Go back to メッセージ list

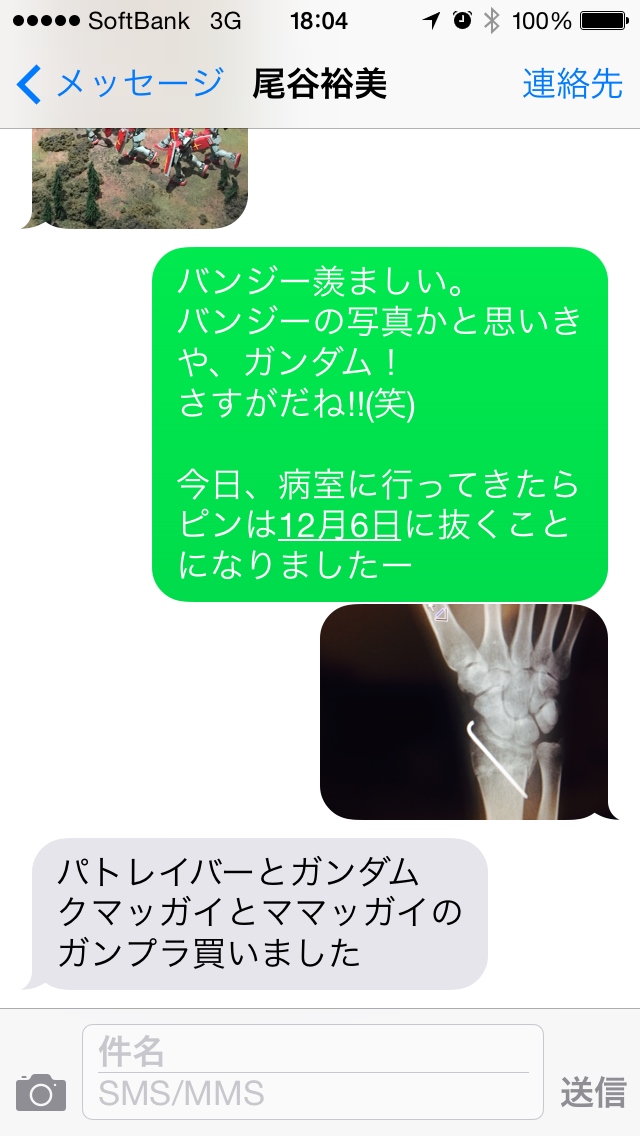(120, 84)
